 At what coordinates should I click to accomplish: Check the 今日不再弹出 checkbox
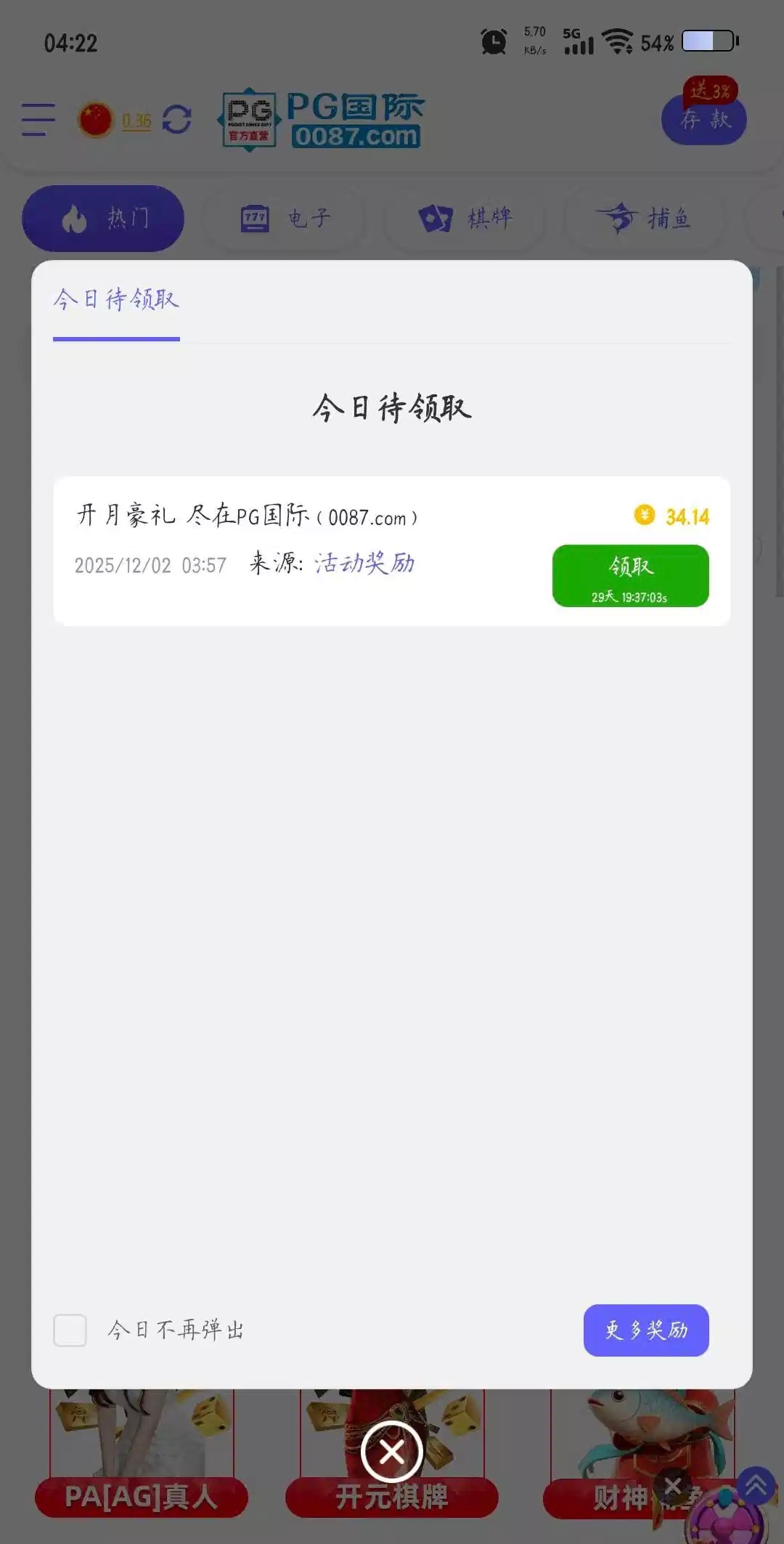coord(70,1330)
